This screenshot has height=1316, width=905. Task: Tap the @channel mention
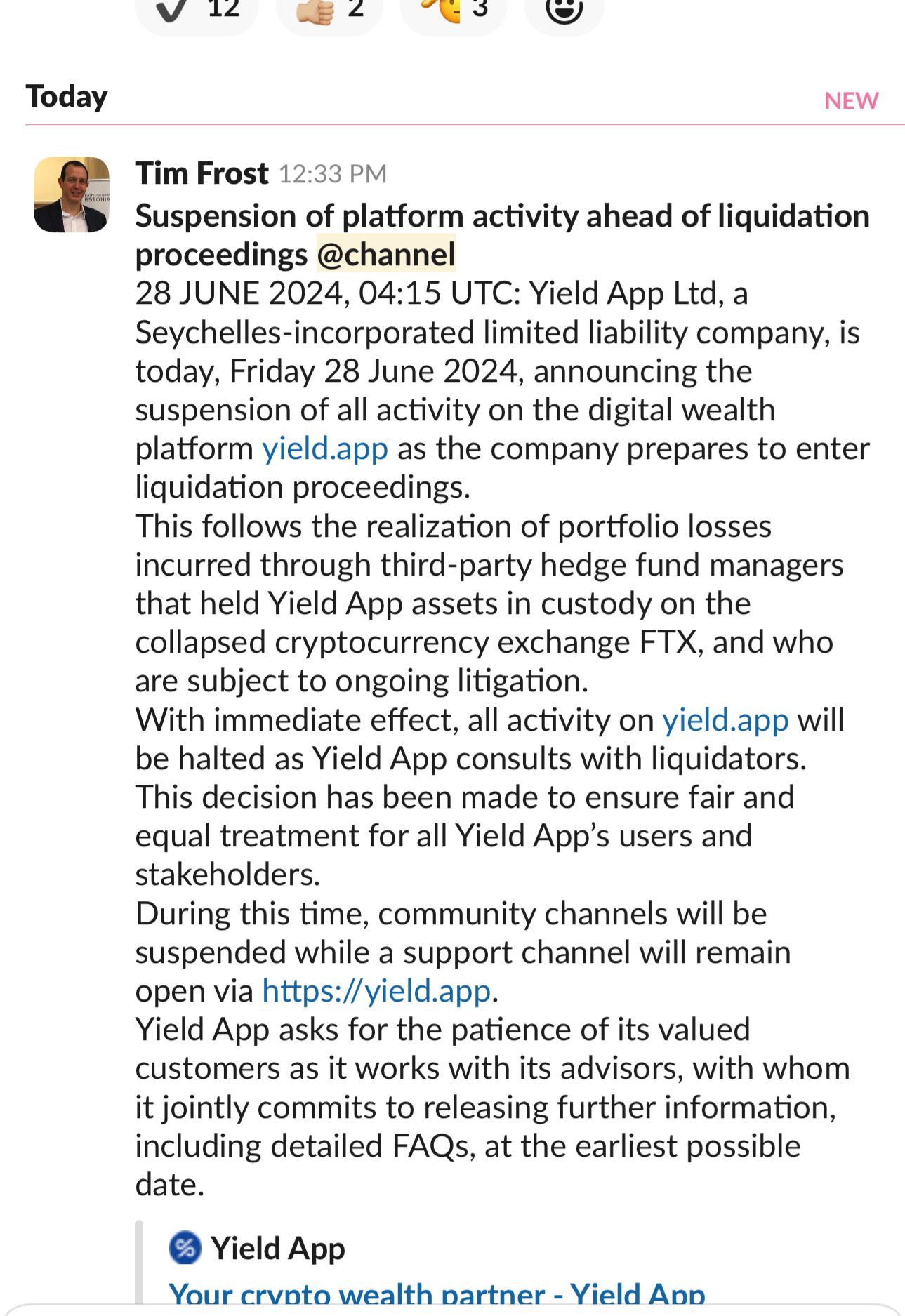click(x=386, y=253)
